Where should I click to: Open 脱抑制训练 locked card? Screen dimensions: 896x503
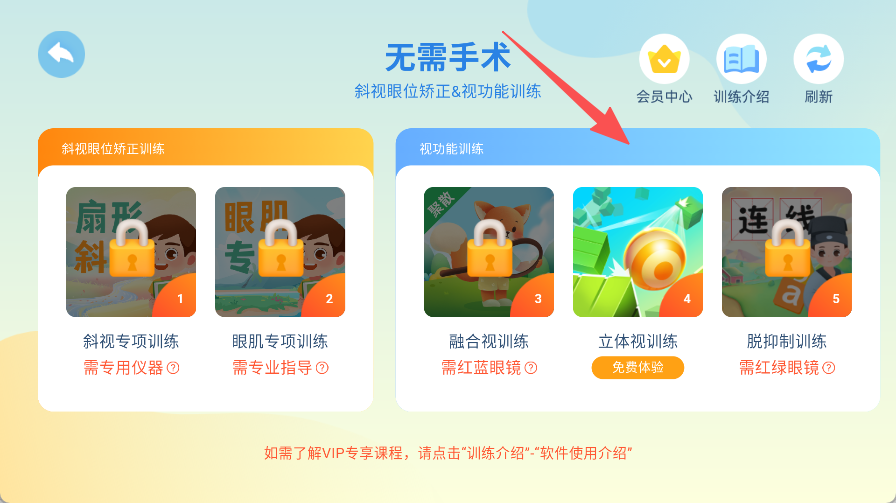[x=786, y=252]
